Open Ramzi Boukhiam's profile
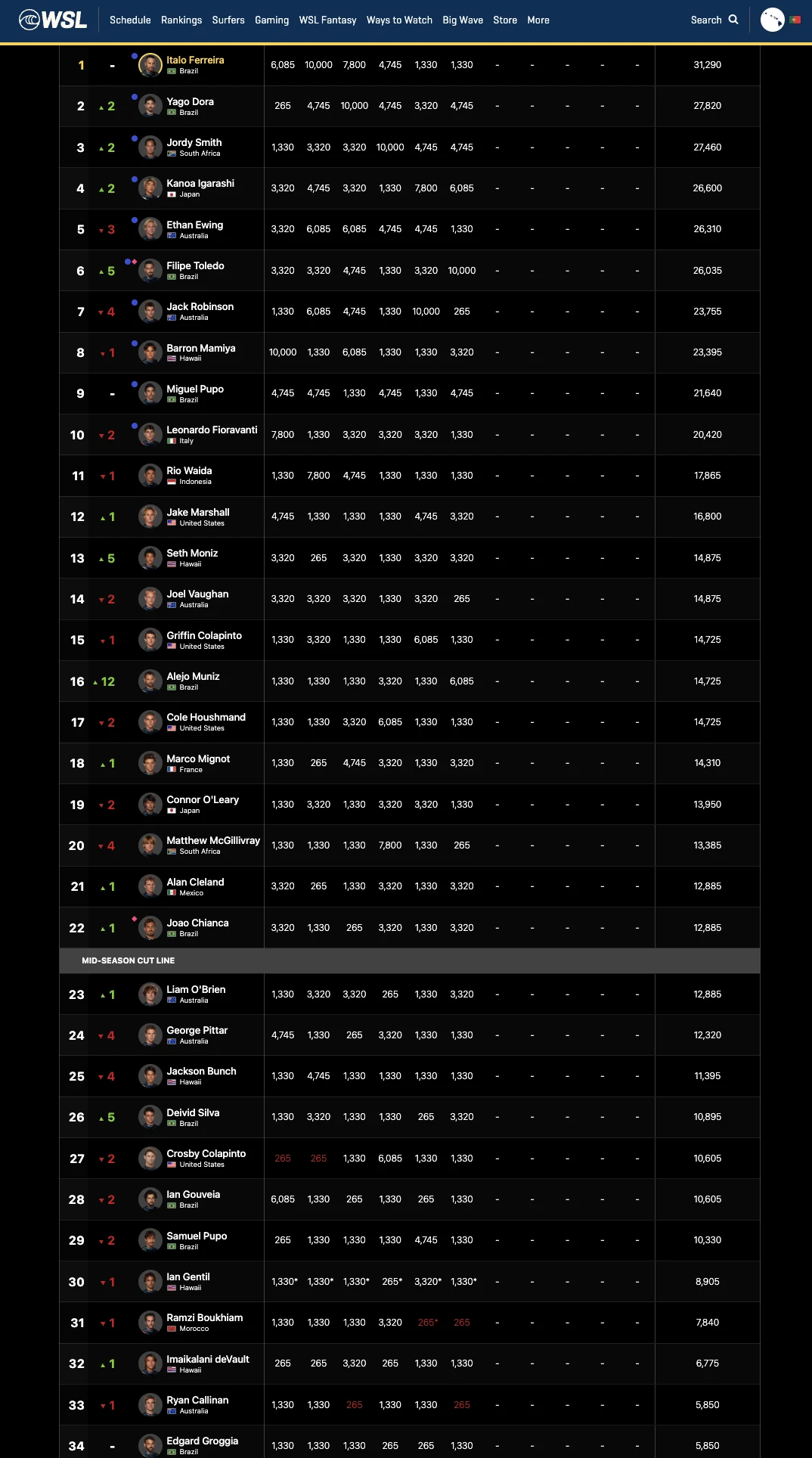 tap(205, 1317)
